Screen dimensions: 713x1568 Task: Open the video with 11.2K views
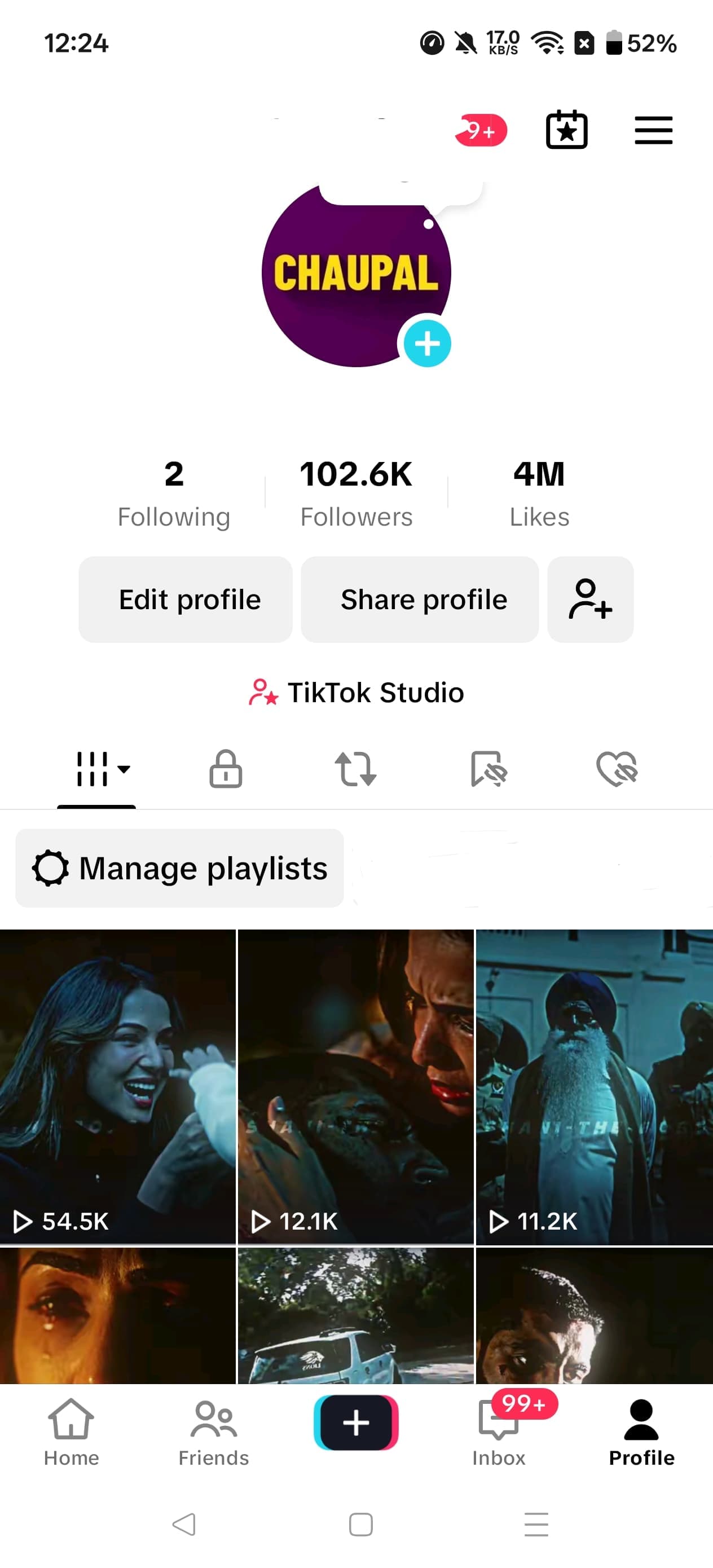click(x=595, y=1086)
